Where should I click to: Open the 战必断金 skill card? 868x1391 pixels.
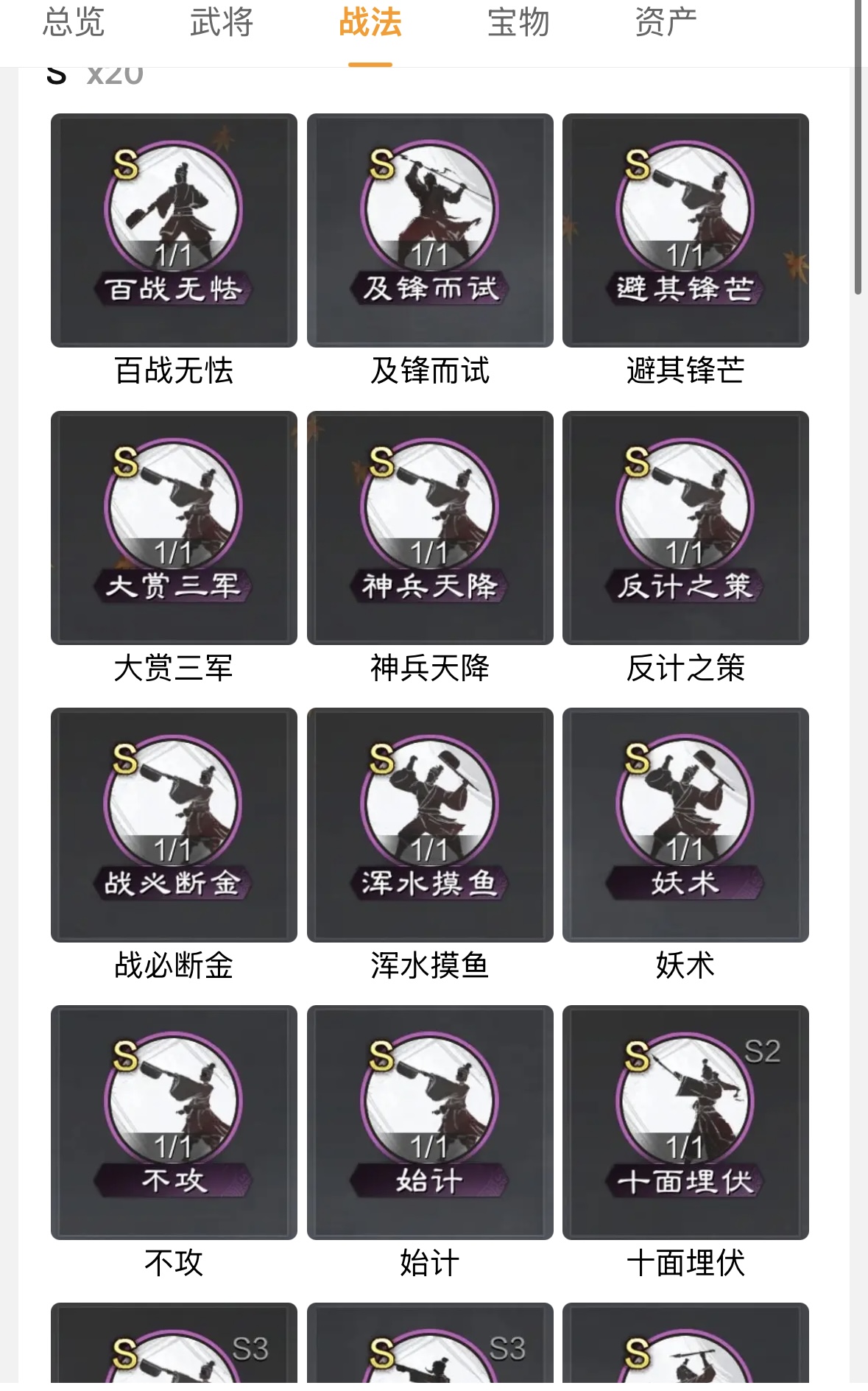coord(174,825)
